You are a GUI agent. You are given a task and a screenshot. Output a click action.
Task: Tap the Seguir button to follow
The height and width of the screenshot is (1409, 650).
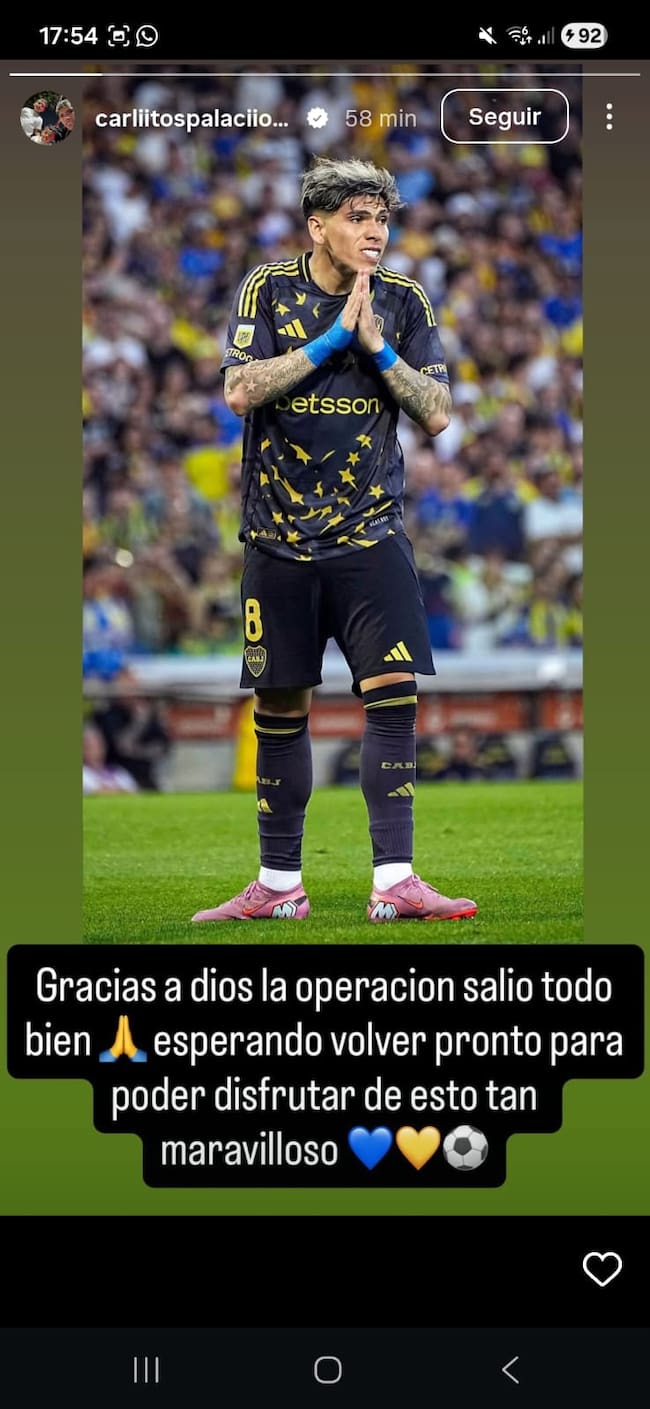coord(504,117)
